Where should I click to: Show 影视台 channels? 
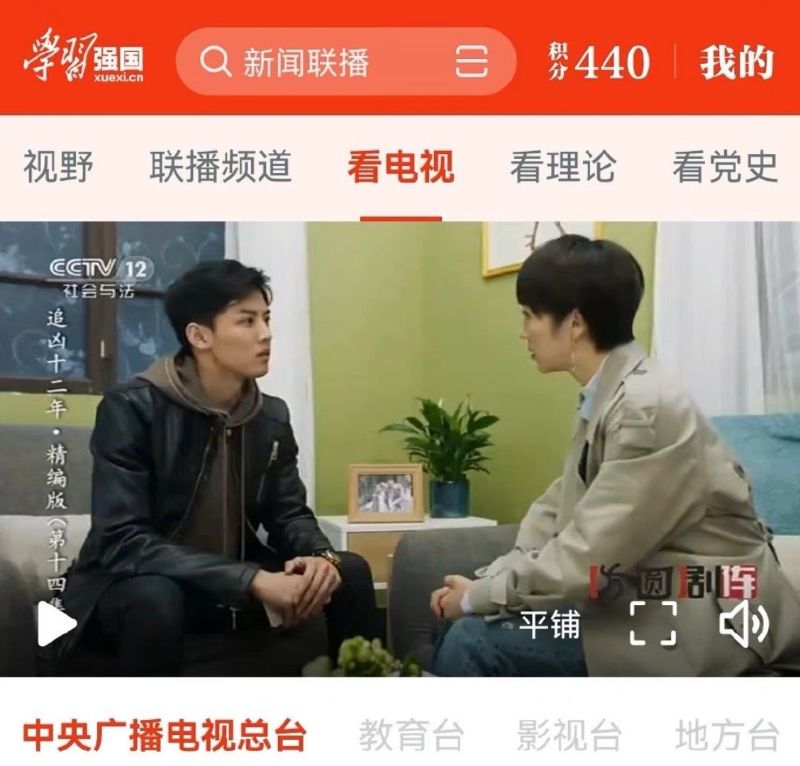click(x=569, y=735)
